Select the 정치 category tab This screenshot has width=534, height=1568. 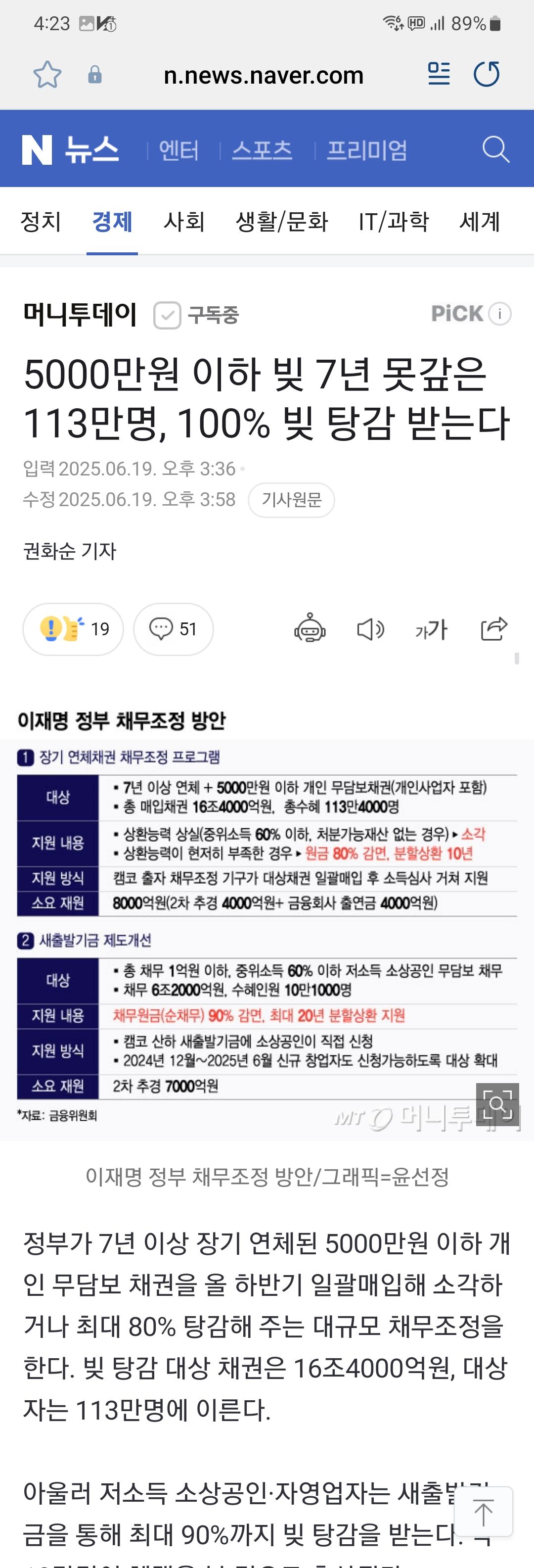(x=41, y=221)
